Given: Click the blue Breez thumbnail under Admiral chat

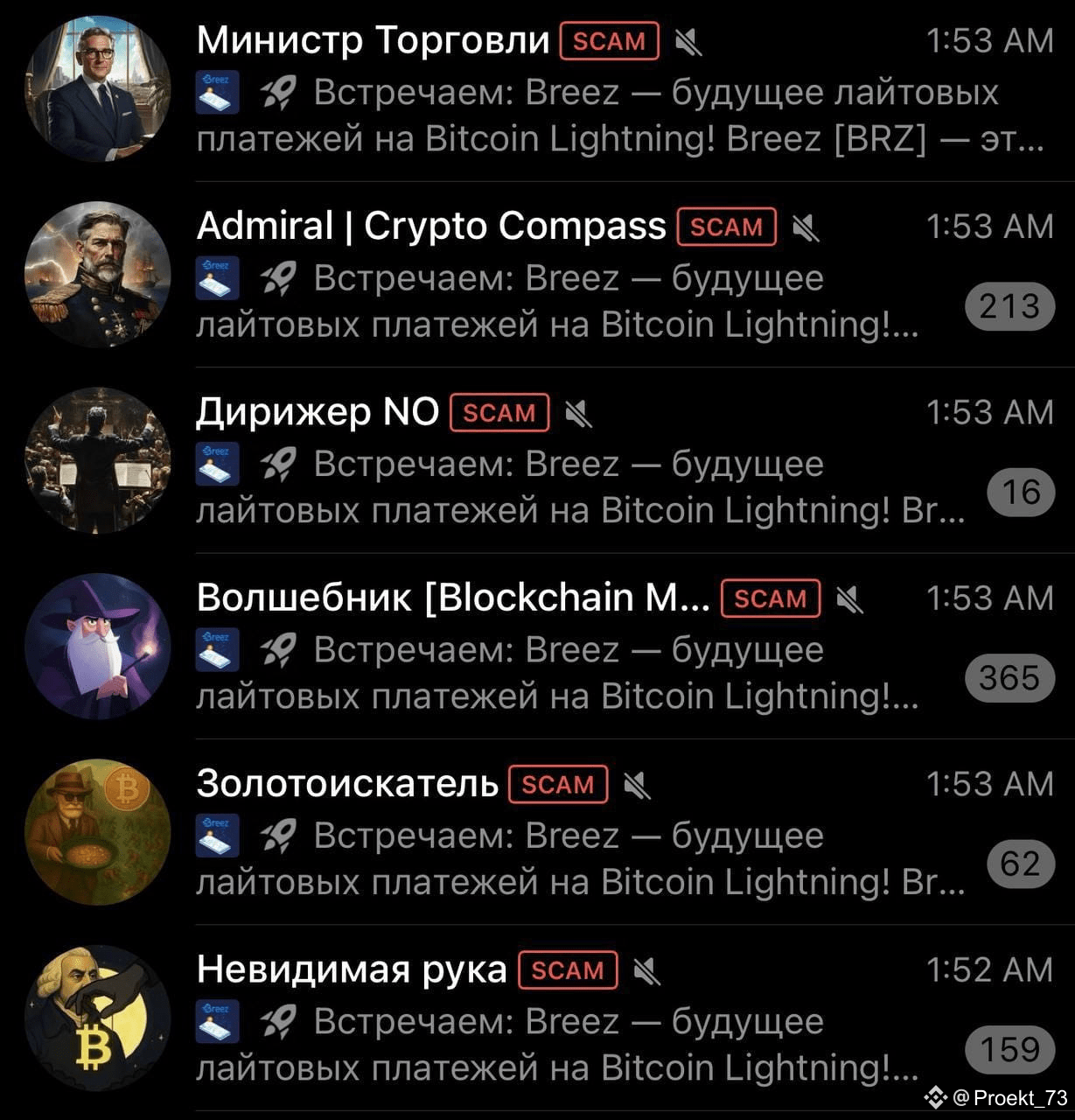Looking at the screenshot, I should pyautogui.click(x=218, y=278).
